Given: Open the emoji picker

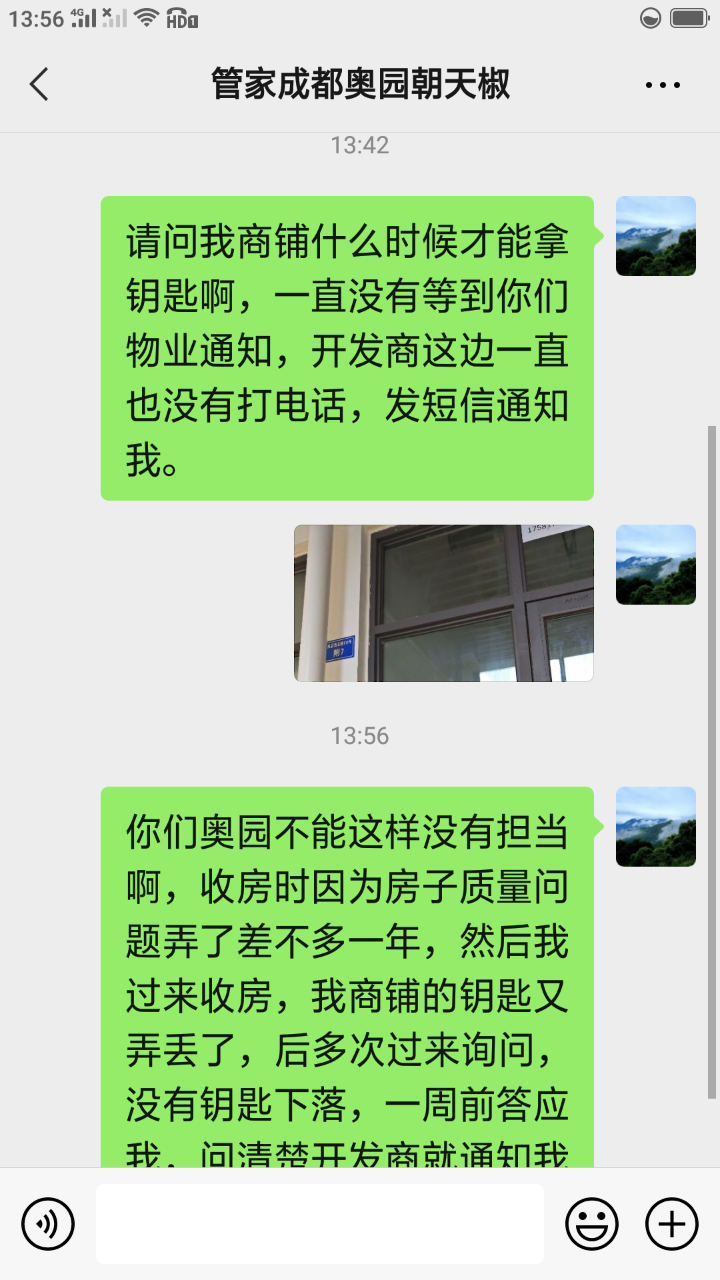Looking at the screenshot, I should click(x=591, y=1223).
